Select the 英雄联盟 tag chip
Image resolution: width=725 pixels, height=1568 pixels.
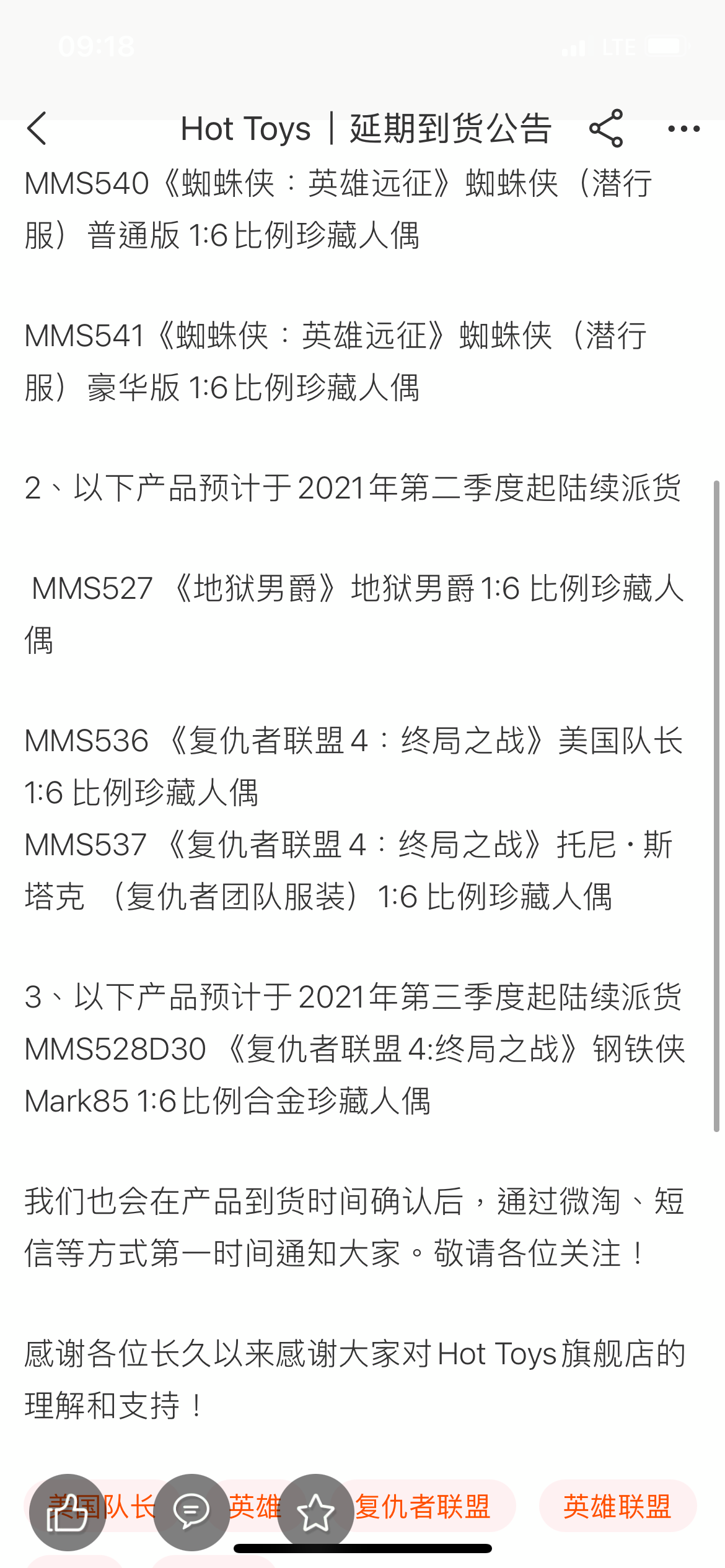coord(617,1506)
